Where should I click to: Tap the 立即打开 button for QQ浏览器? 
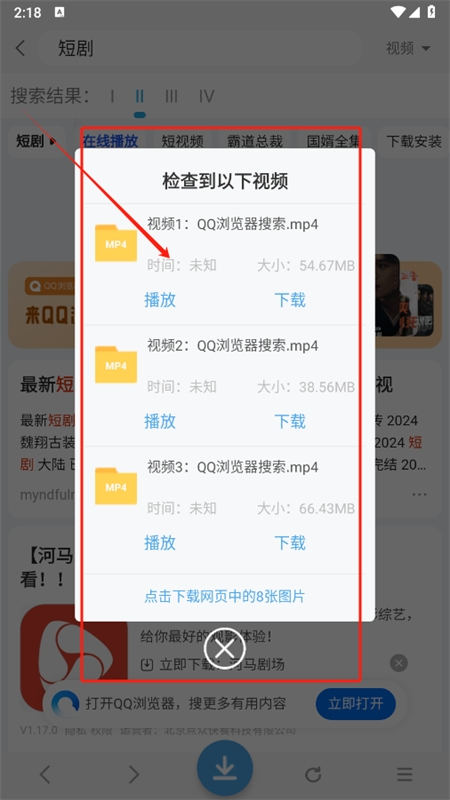[356, 704]
